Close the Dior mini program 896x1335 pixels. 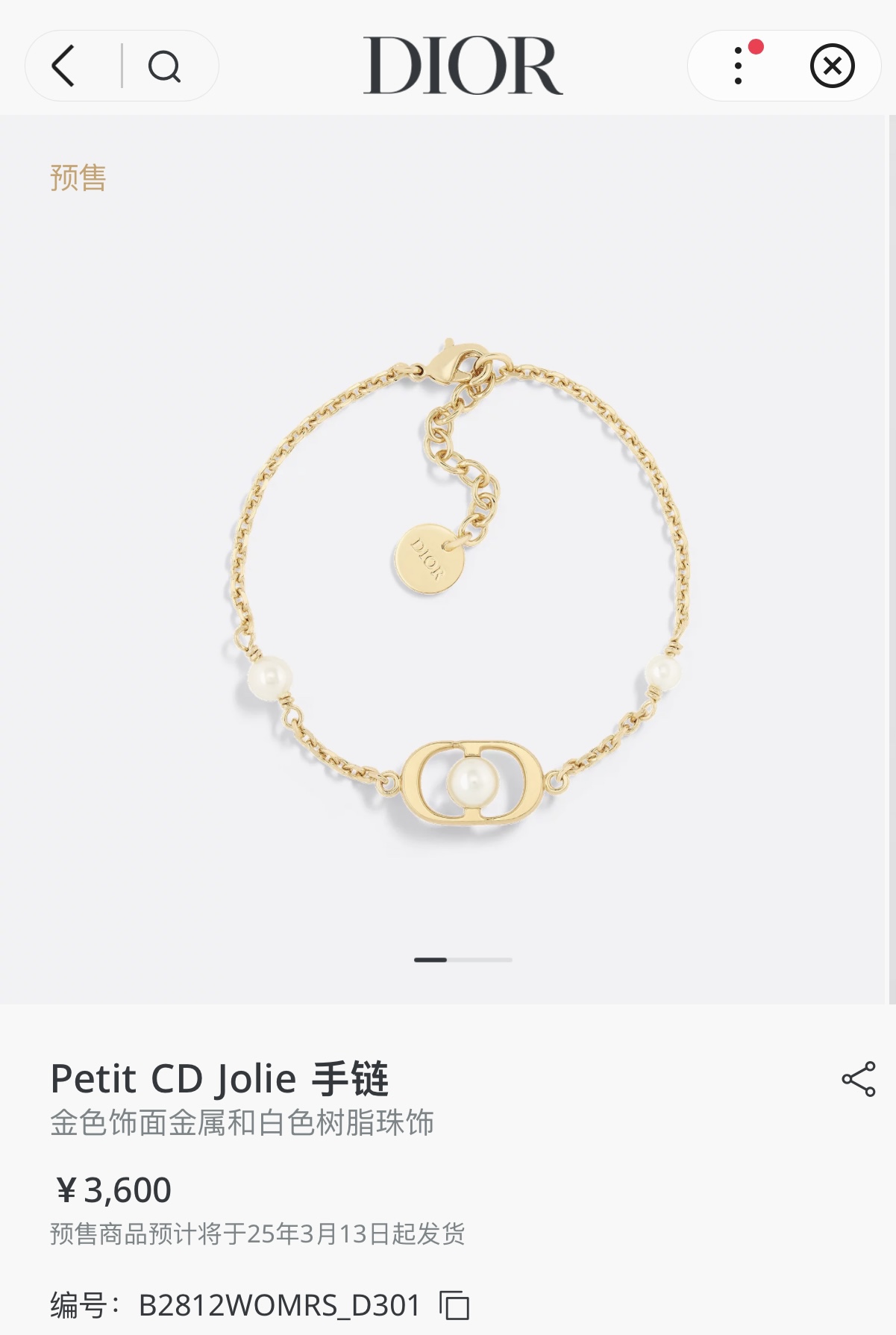click(x=834, y=66)
